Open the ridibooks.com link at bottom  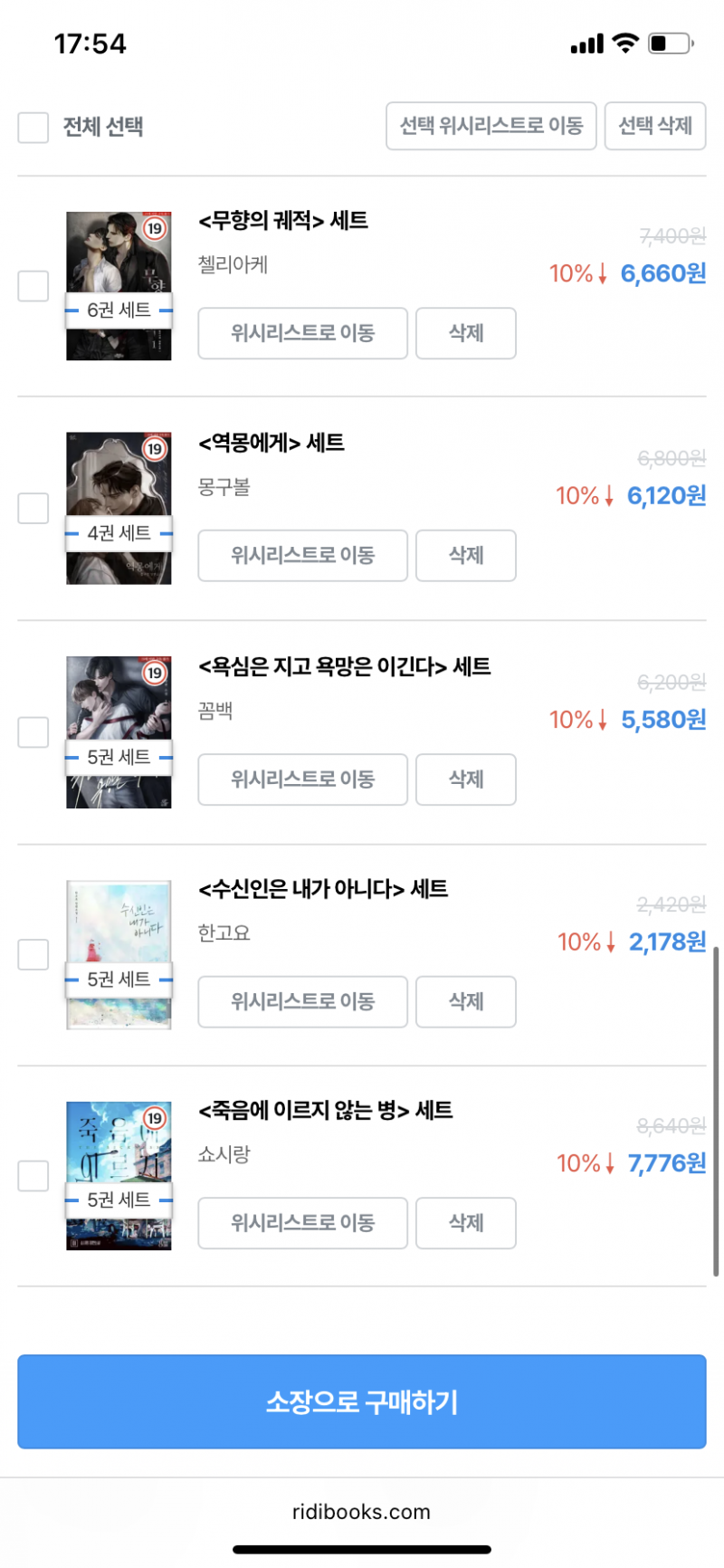pyautogui.click(x=362, y=1511)
